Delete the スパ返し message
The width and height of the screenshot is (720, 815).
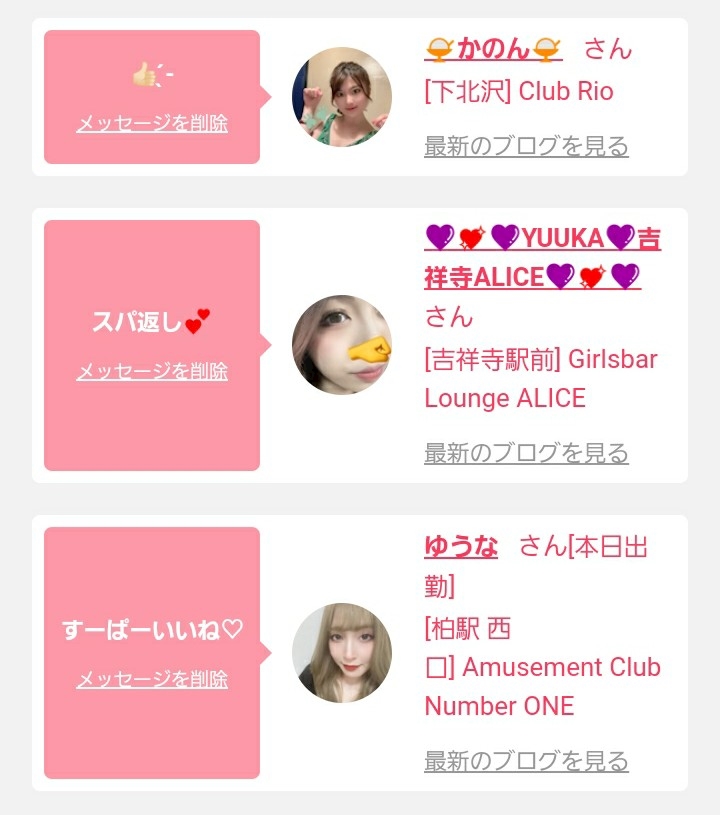(x=152, y=371)
